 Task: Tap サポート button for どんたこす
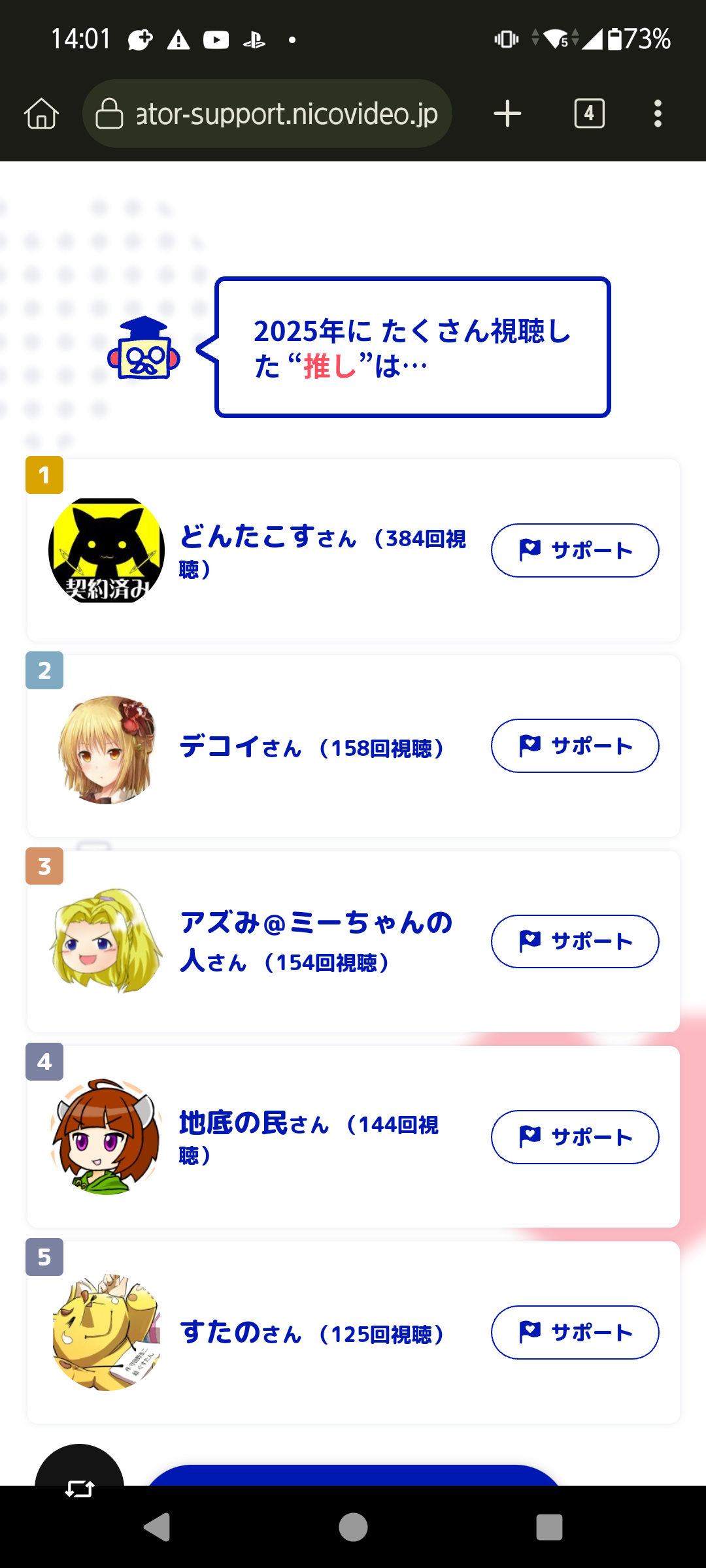[x=575, y=550]
